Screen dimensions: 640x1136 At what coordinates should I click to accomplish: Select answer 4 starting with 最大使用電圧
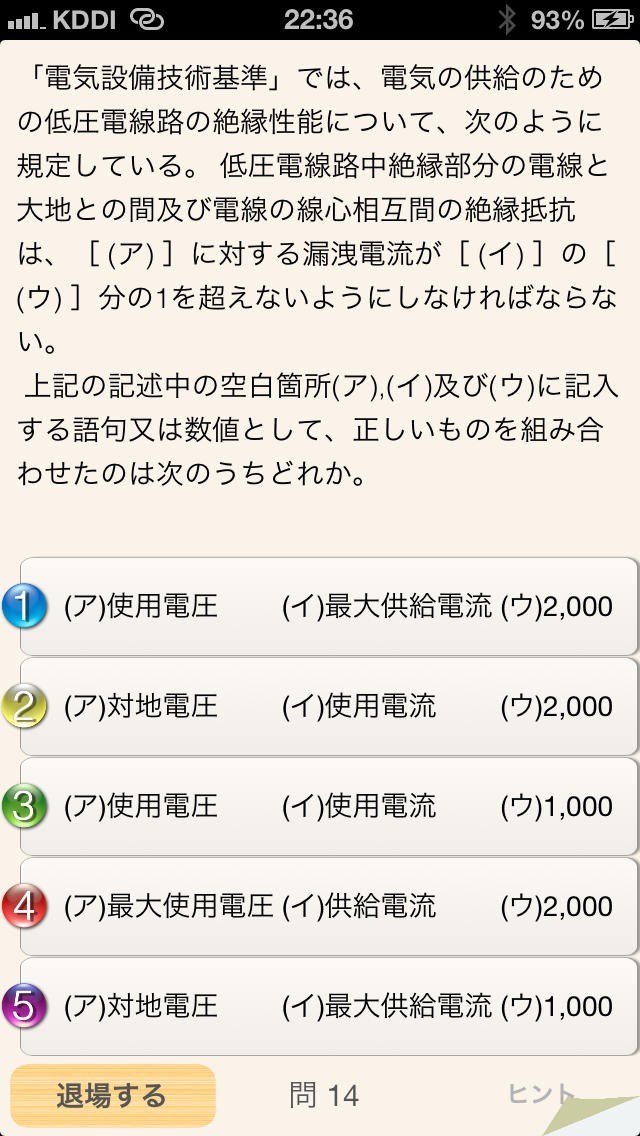(330, 906)
